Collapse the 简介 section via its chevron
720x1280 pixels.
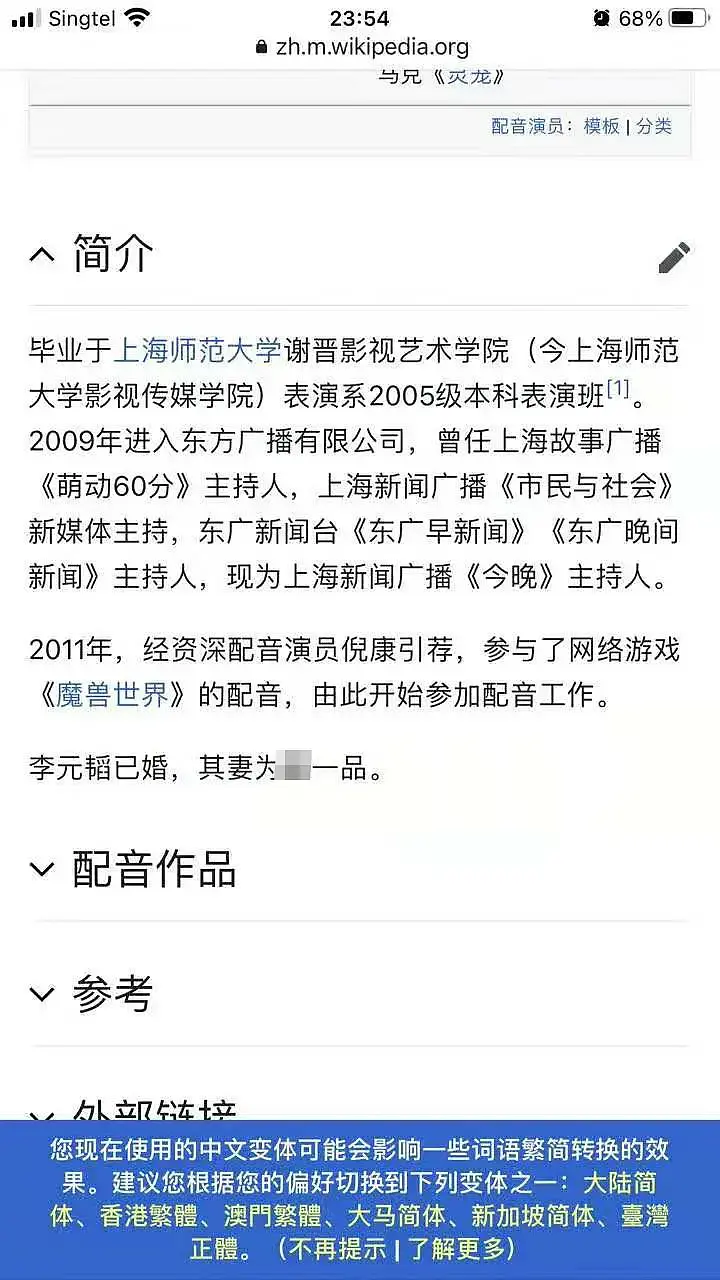[40, 254]
